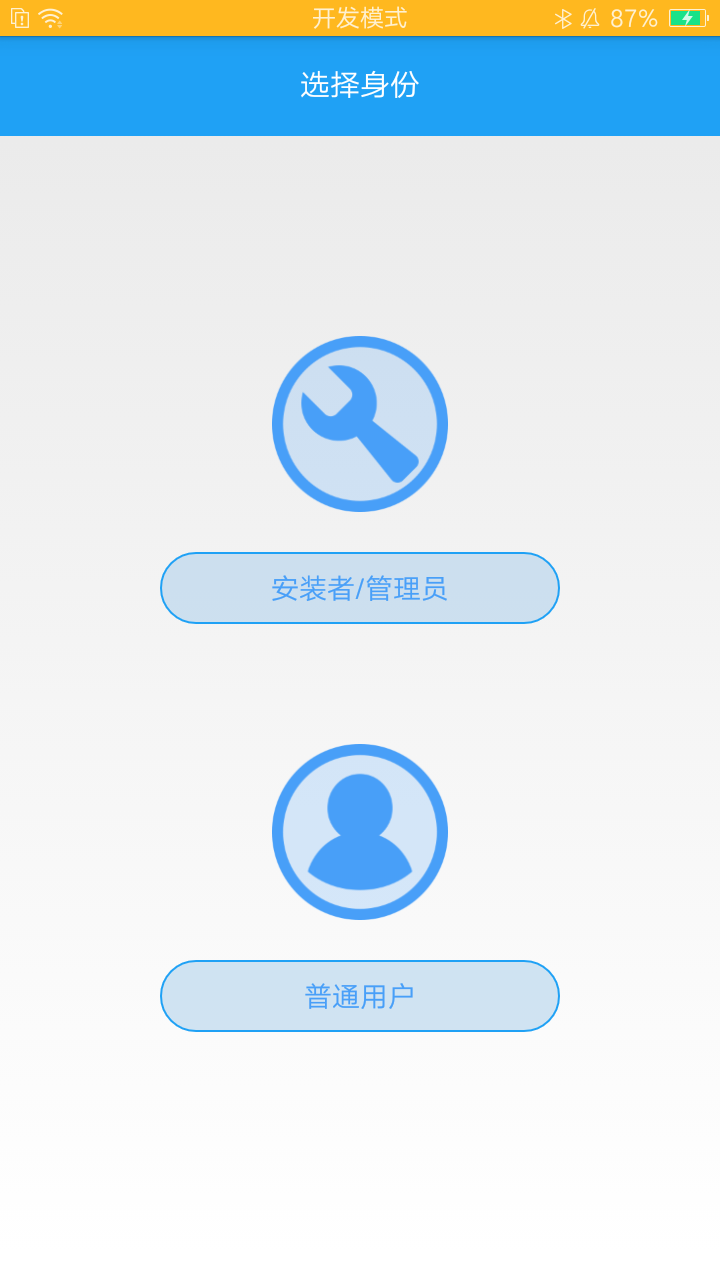Select the blue circle around the wrench symbol
Viewport: 720px width, 1280px height.
coord(360,345)
